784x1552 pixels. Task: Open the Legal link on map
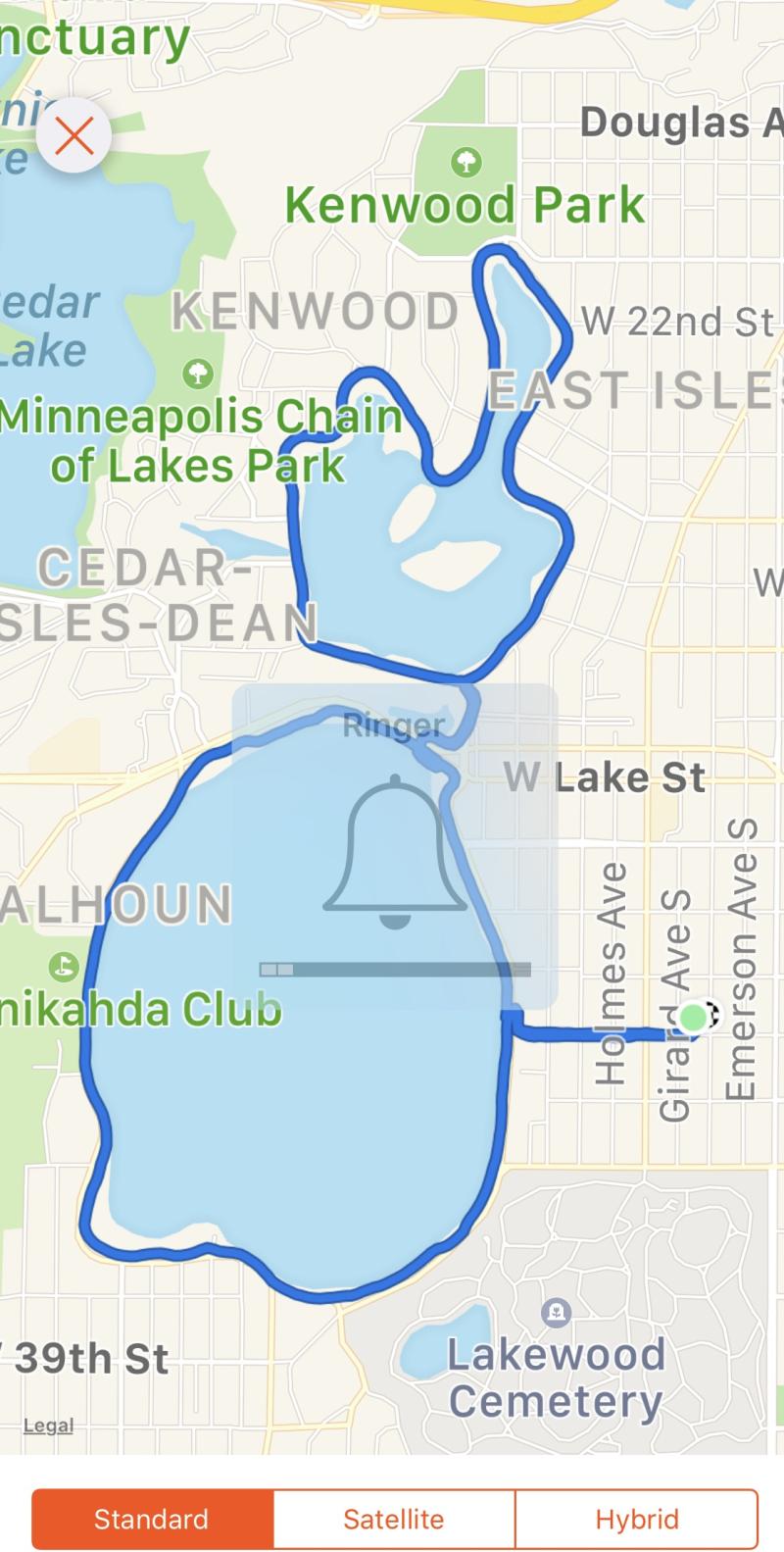[48, 1426]
